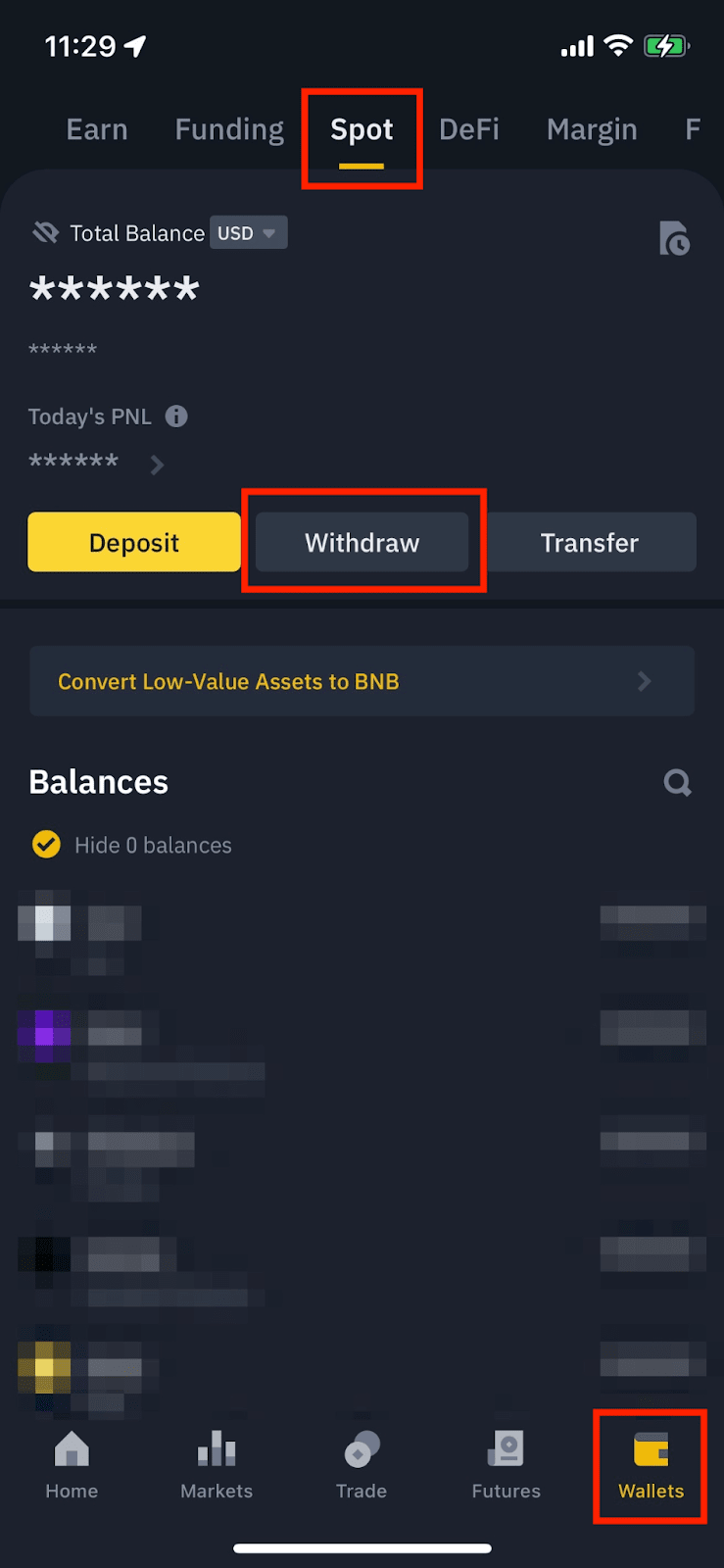Image resolution: width=724 pixels, height=1568 pixels.
Task: Select the Spot tab
Action: [362, 130]
